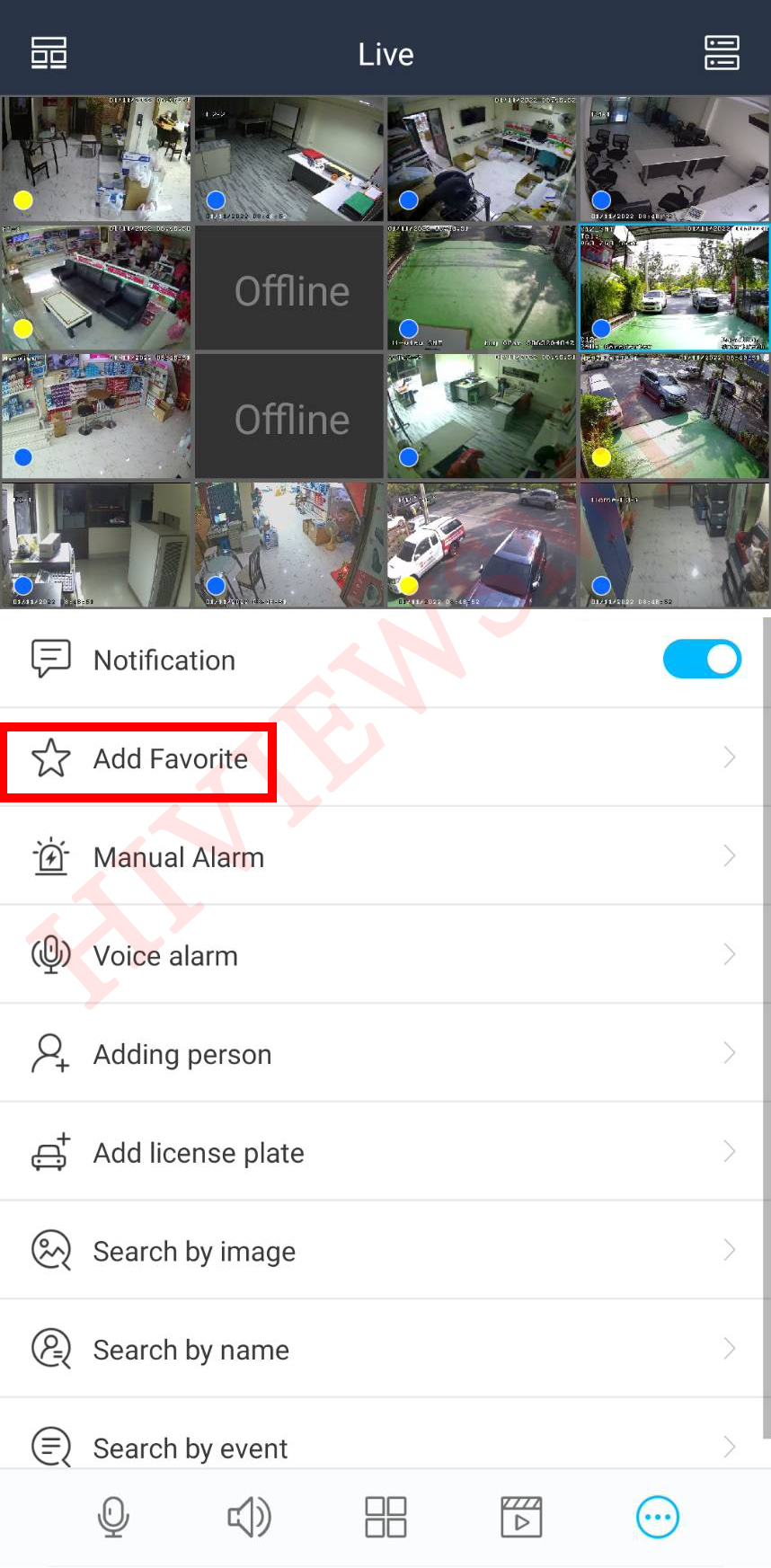Open the layout menu icon in the header
Screen dimensions: 771x1568
49,54
